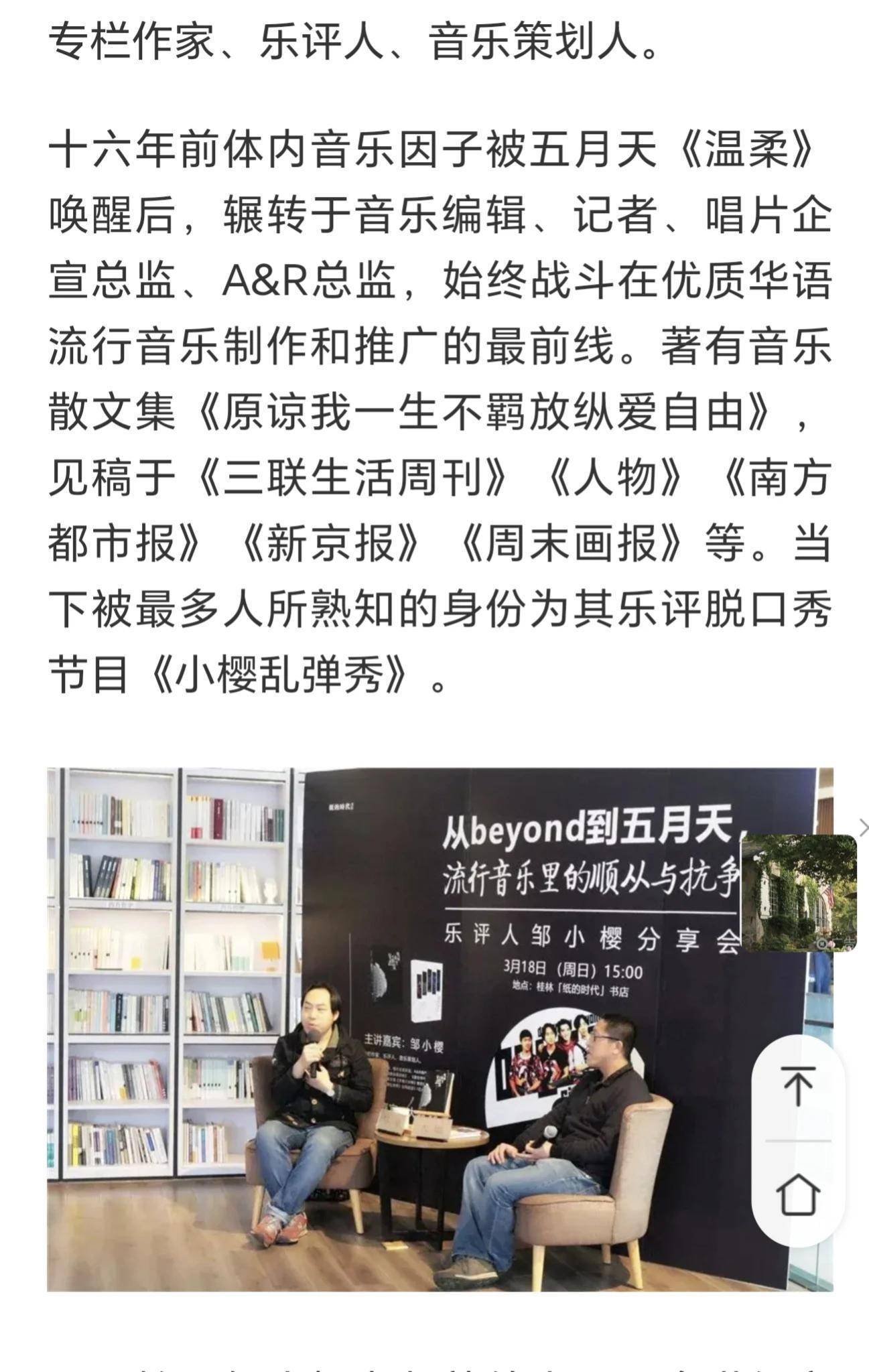Collapse the floating ad with the arrow
This screenshot has height=1372, width=869.
(x=863, y=828)
